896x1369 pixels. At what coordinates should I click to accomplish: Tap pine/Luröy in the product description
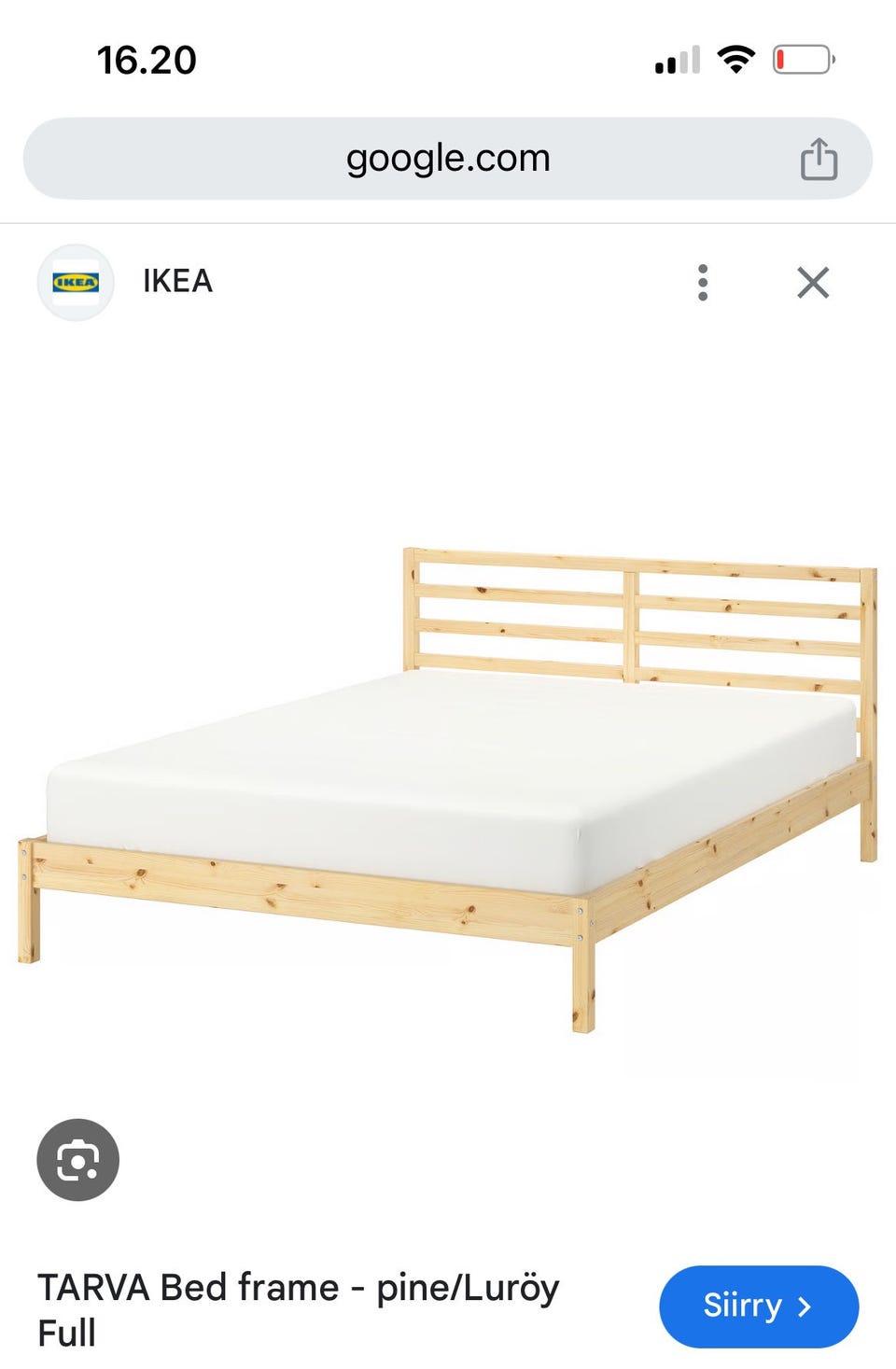(x=467, y=1286)
